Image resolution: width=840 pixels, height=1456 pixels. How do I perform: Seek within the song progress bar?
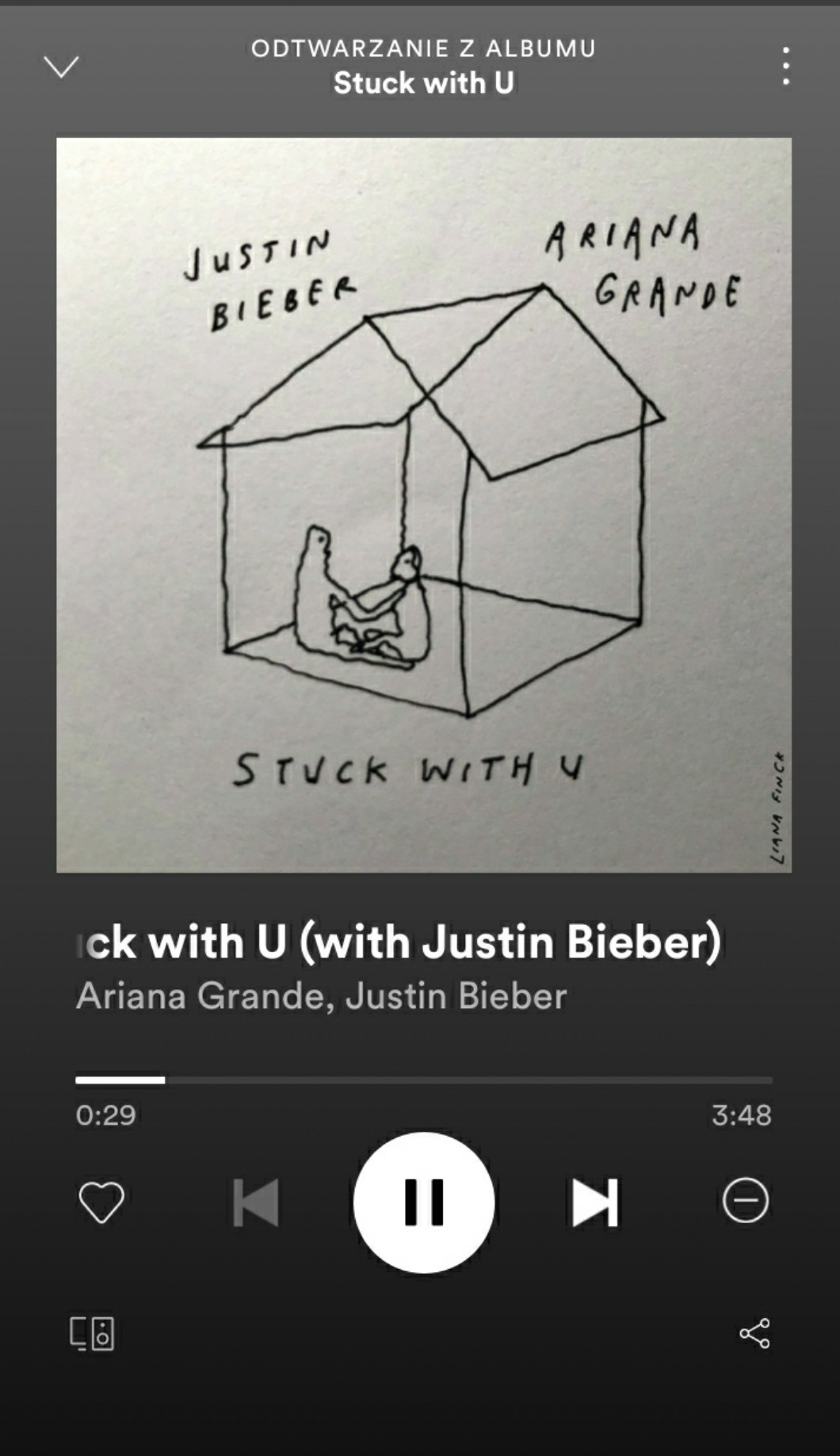pyautogui.click(x=424, y=1080)
